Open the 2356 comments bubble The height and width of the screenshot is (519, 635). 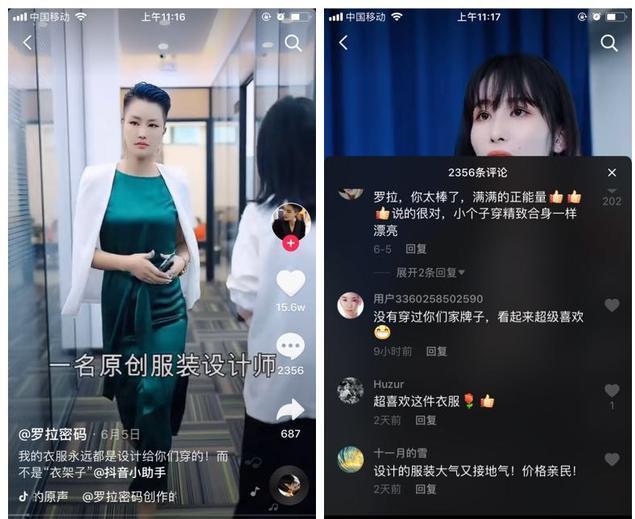(x=290, y=346)
